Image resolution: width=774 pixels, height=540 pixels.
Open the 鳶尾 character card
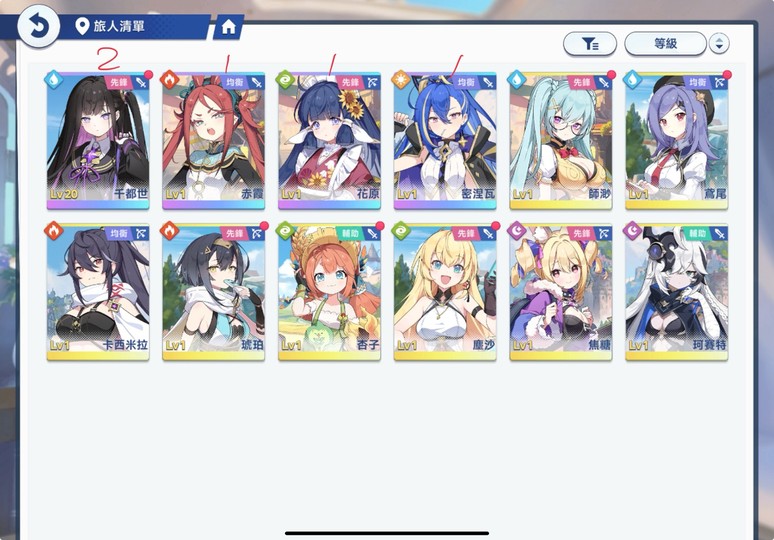point(676,139)
